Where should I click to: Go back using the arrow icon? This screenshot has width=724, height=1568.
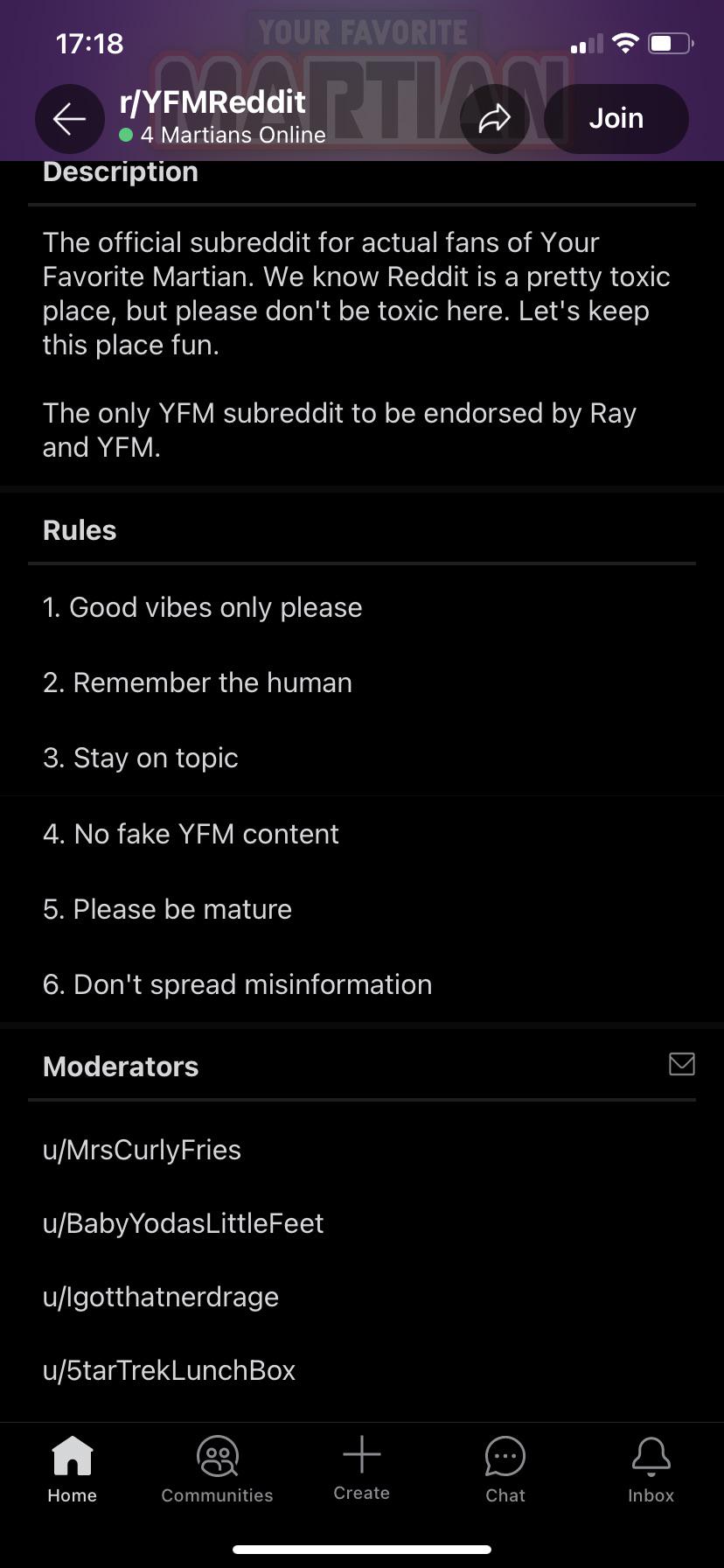[x=69, y=118]
